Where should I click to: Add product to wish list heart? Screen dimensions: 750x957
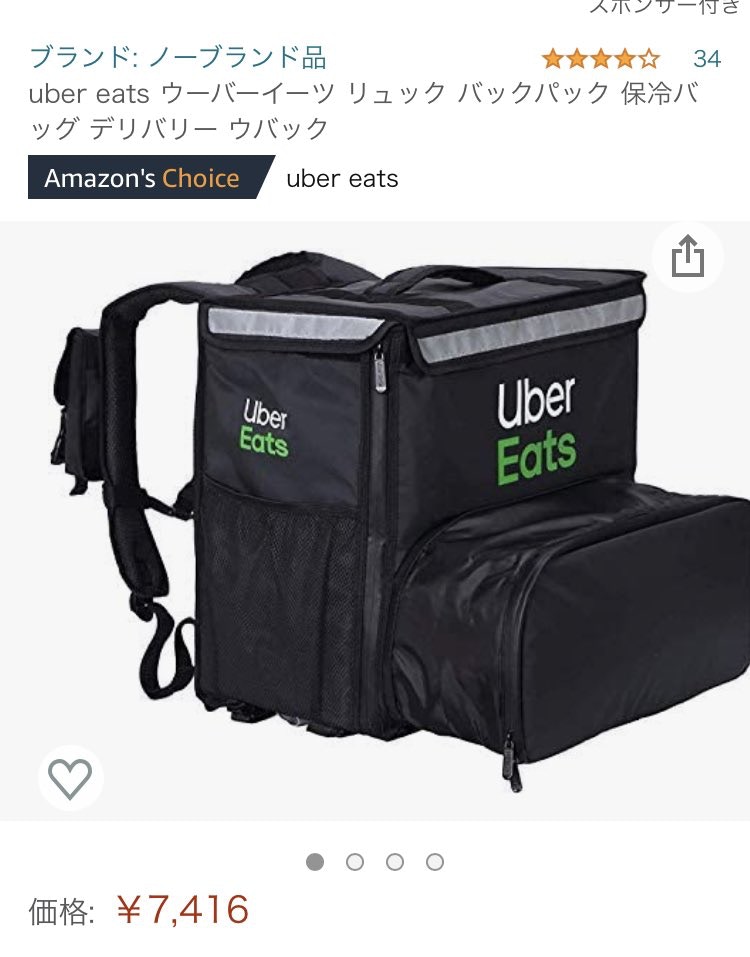tap(70, 779)
